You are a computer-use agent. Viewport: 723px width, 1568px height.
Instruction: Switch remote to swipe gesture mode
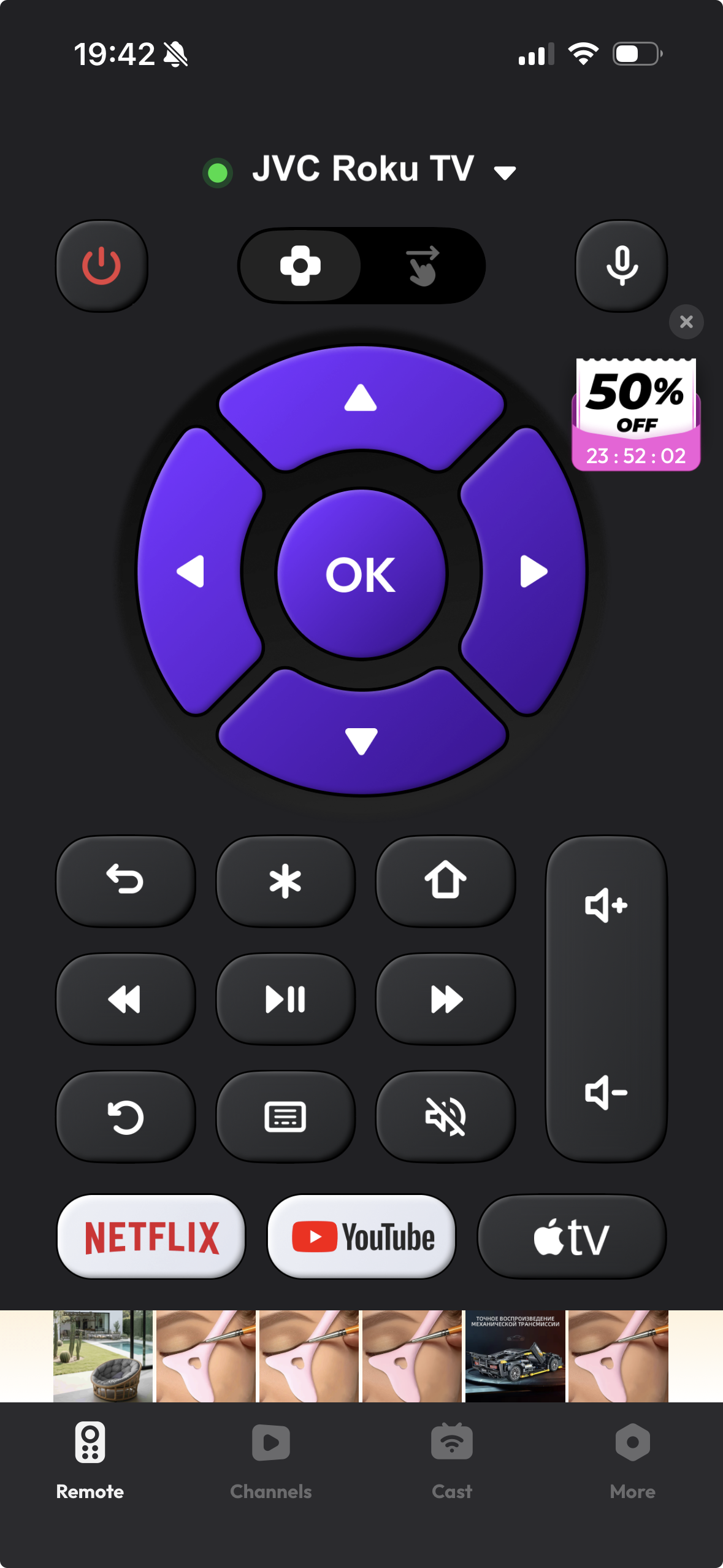click(x=424, y=265)
